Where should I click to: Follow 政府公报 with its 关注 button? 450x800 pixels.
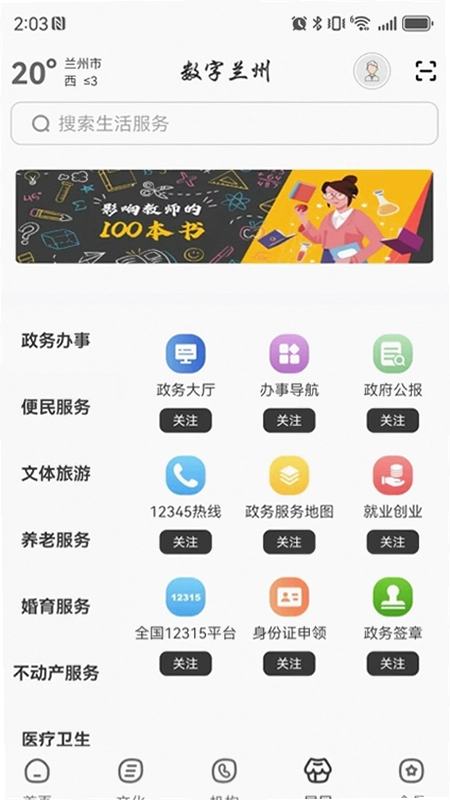(x=393, y=420)
